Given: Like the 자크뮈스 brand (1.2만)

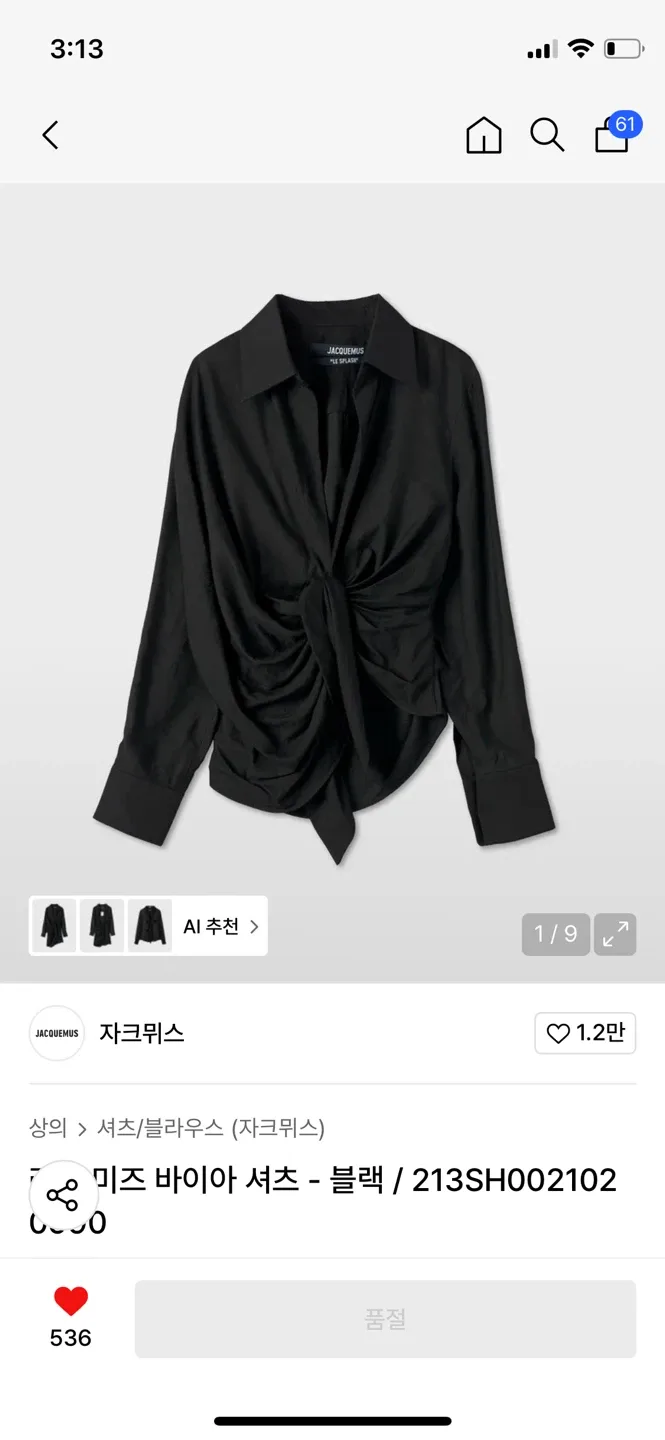Looking at the screenshot, I should (x=585, y=1033).
